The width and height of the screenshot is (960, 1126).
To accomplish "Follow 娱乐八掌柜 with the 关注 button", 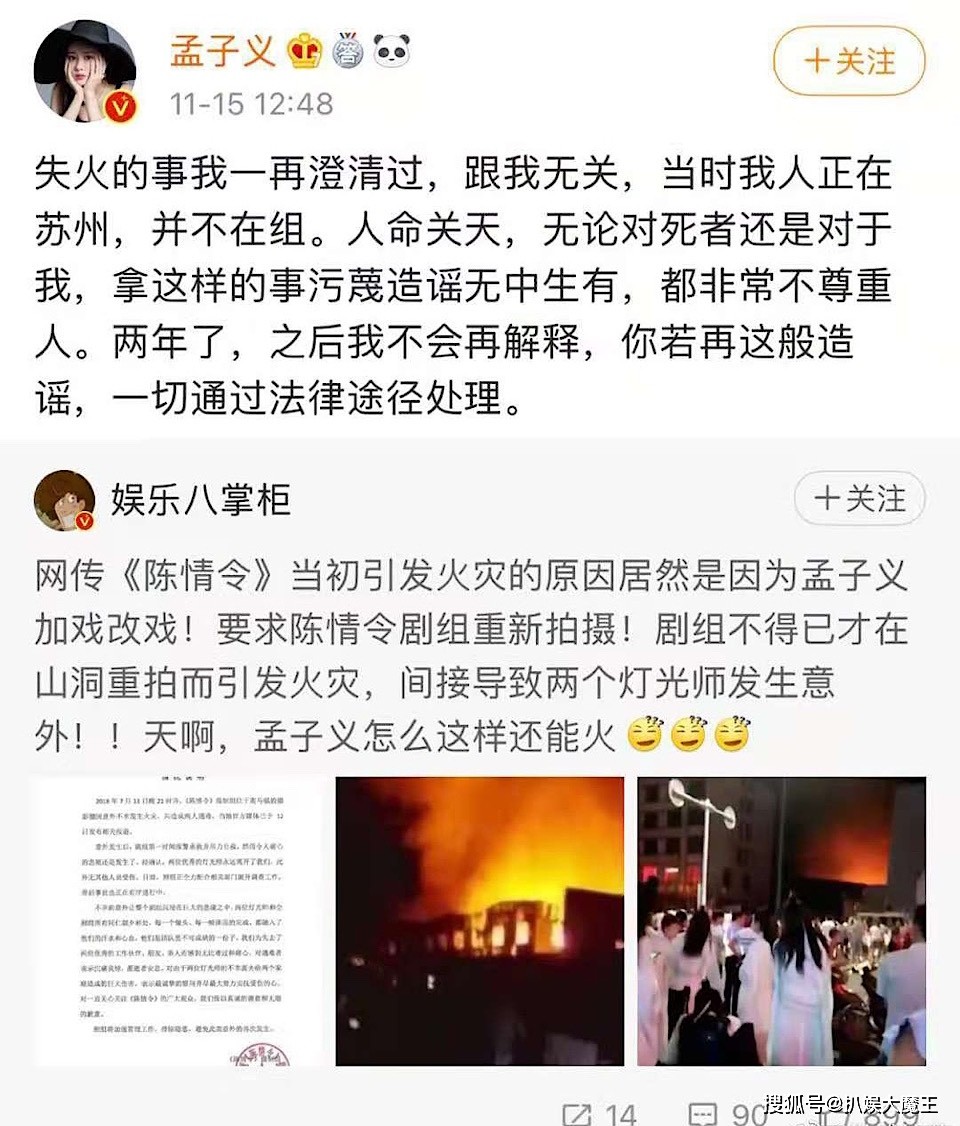I will pyautogui.click(x=859, y=498).
